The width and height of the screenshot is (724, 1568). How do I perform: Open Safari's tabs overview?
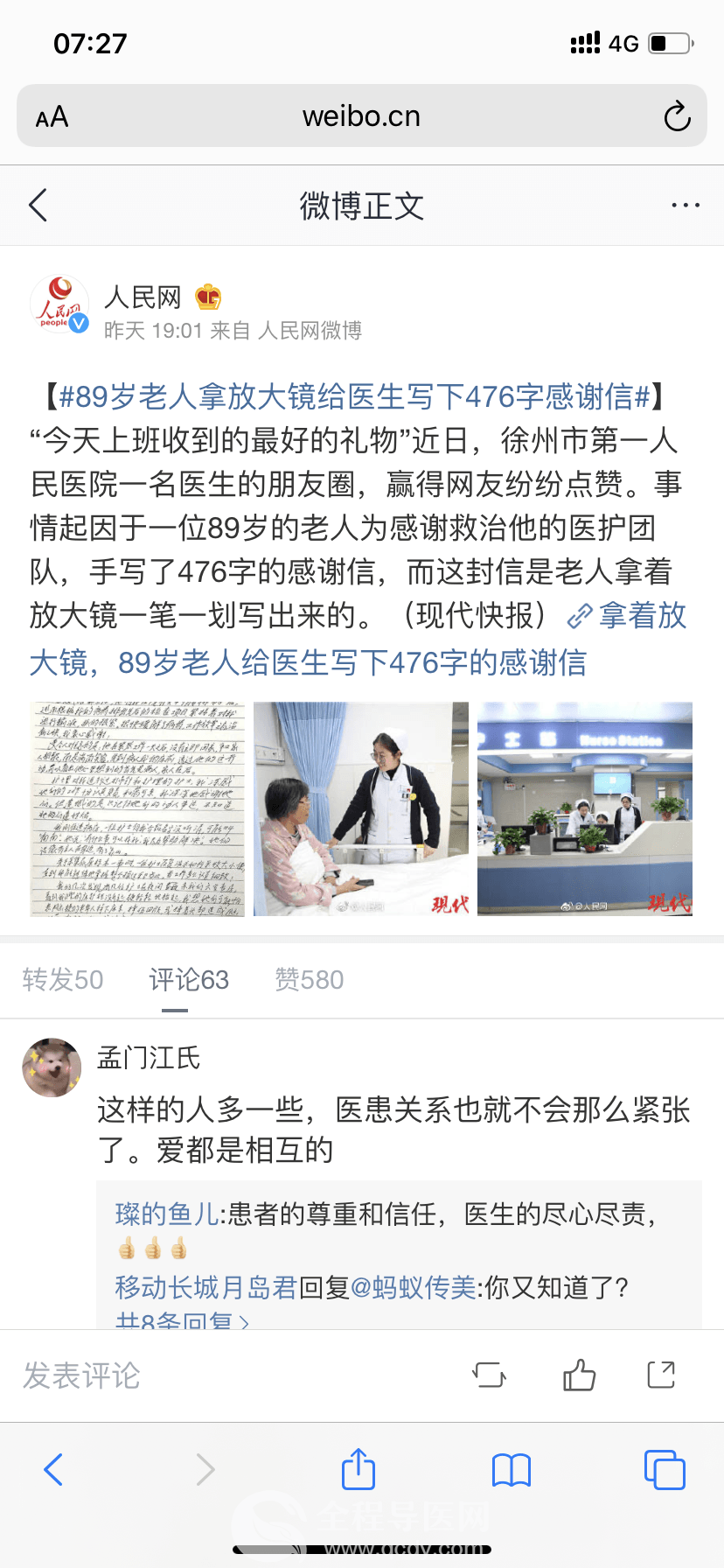point(664,1469)
